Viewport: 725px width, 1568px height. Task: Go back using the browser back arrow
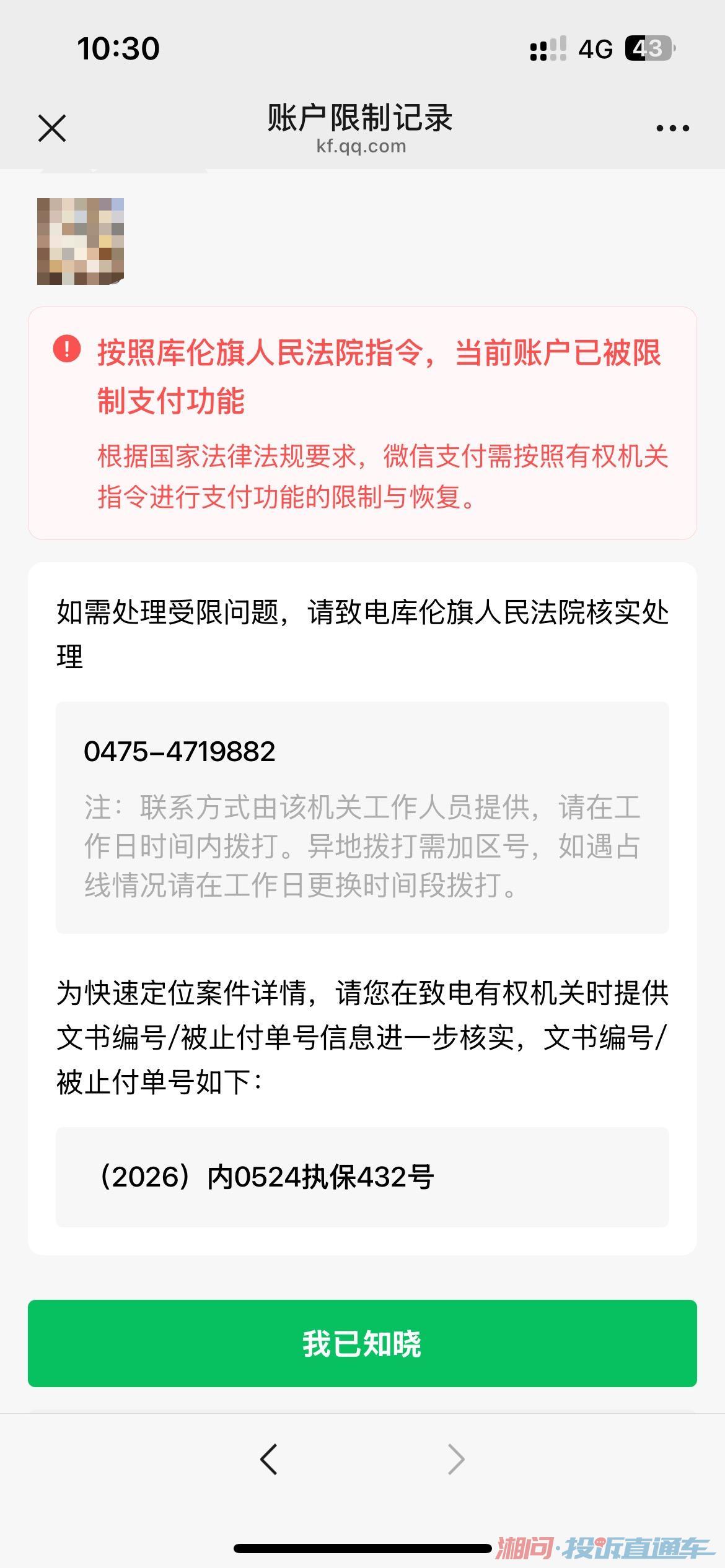pos(269,1460)
